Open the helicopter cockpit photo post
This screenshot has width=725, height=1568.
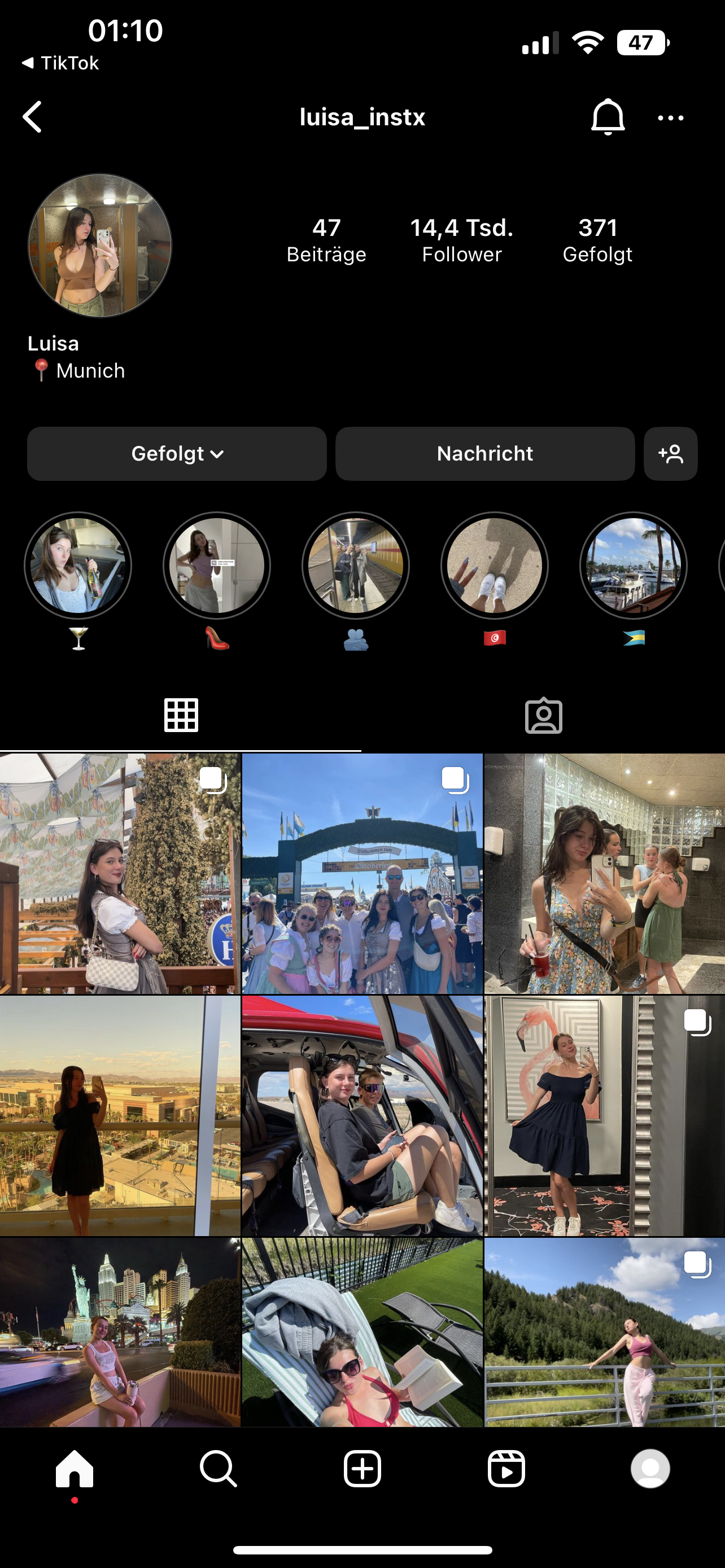point(362,1115)
